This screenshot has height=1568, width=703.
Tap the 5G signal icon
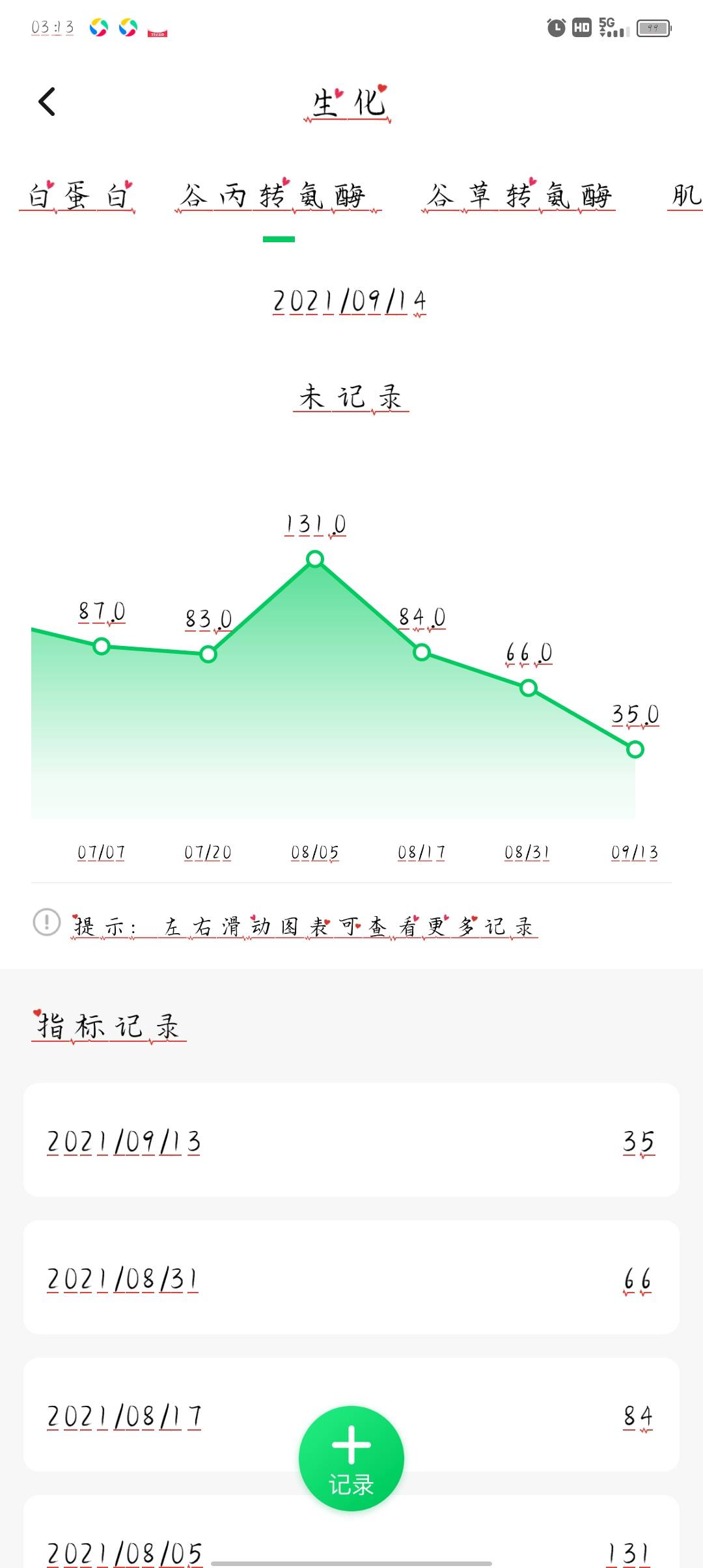(609, 28)
